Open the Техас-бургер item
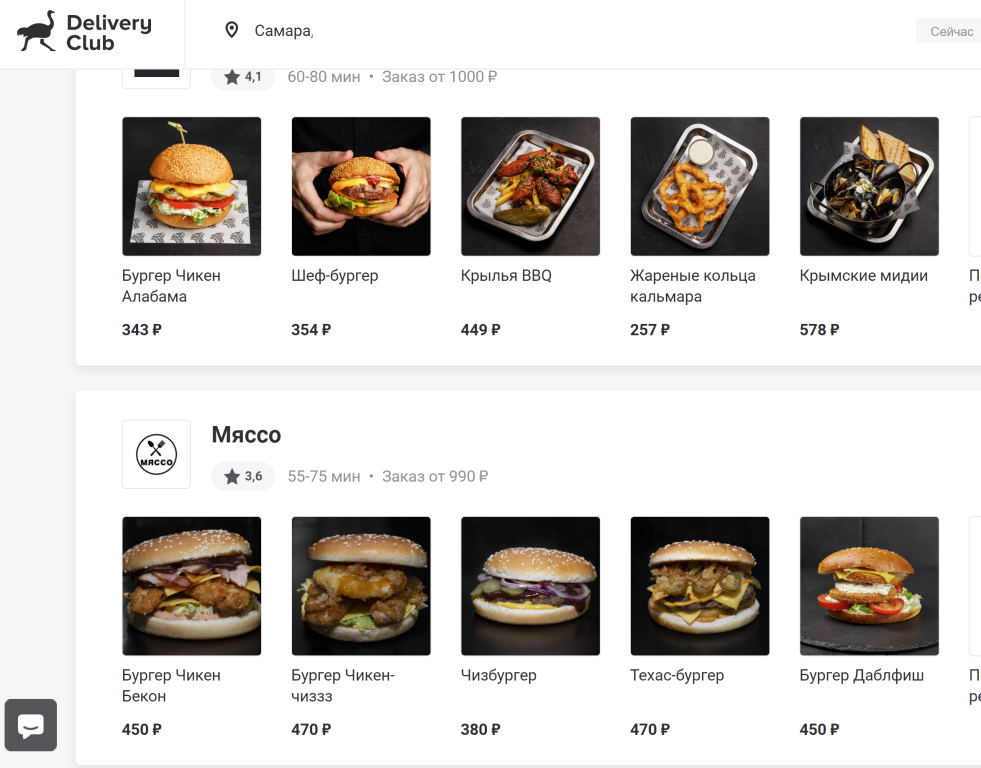Screen dimensions: 981x768 point(700,627)
